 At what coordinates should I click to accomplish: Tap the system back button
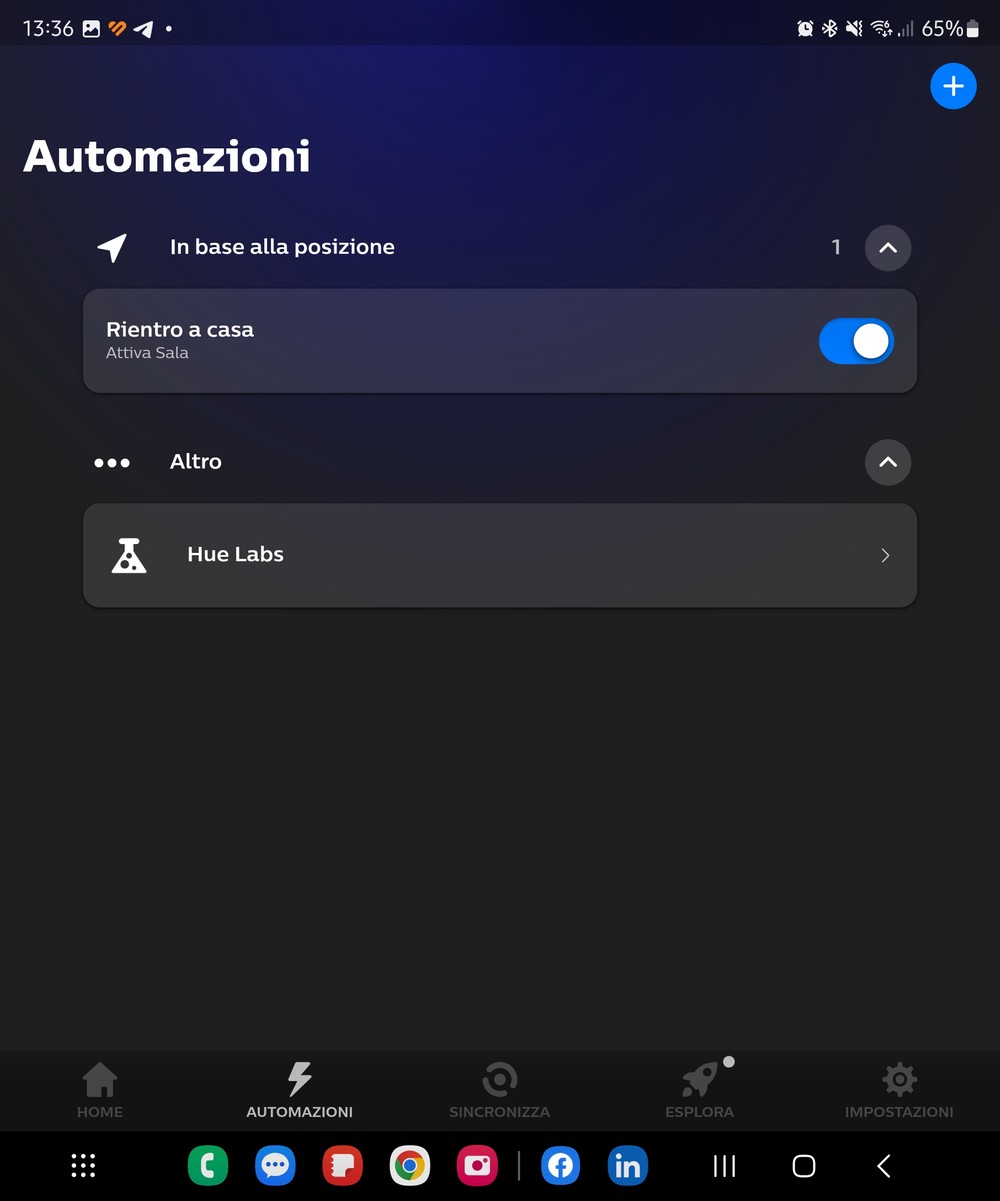tap(883, 1166)
